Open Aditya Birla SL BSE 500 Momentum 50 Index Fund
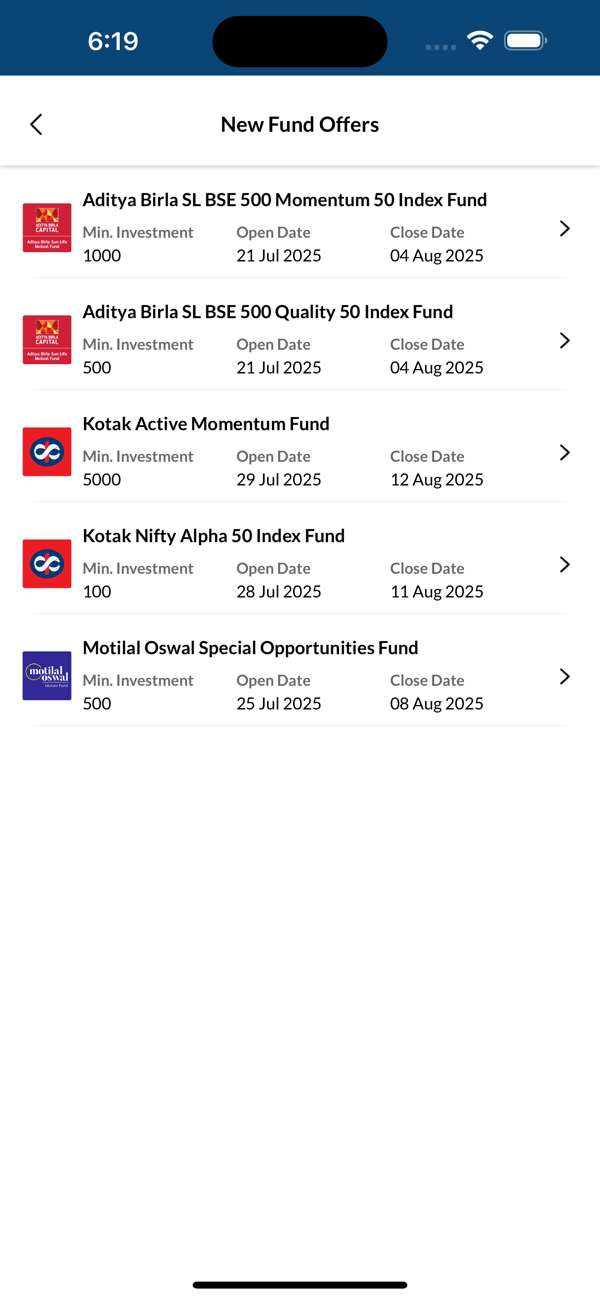The width and height of the screenshot is (600, 1300). click(300, 228)
